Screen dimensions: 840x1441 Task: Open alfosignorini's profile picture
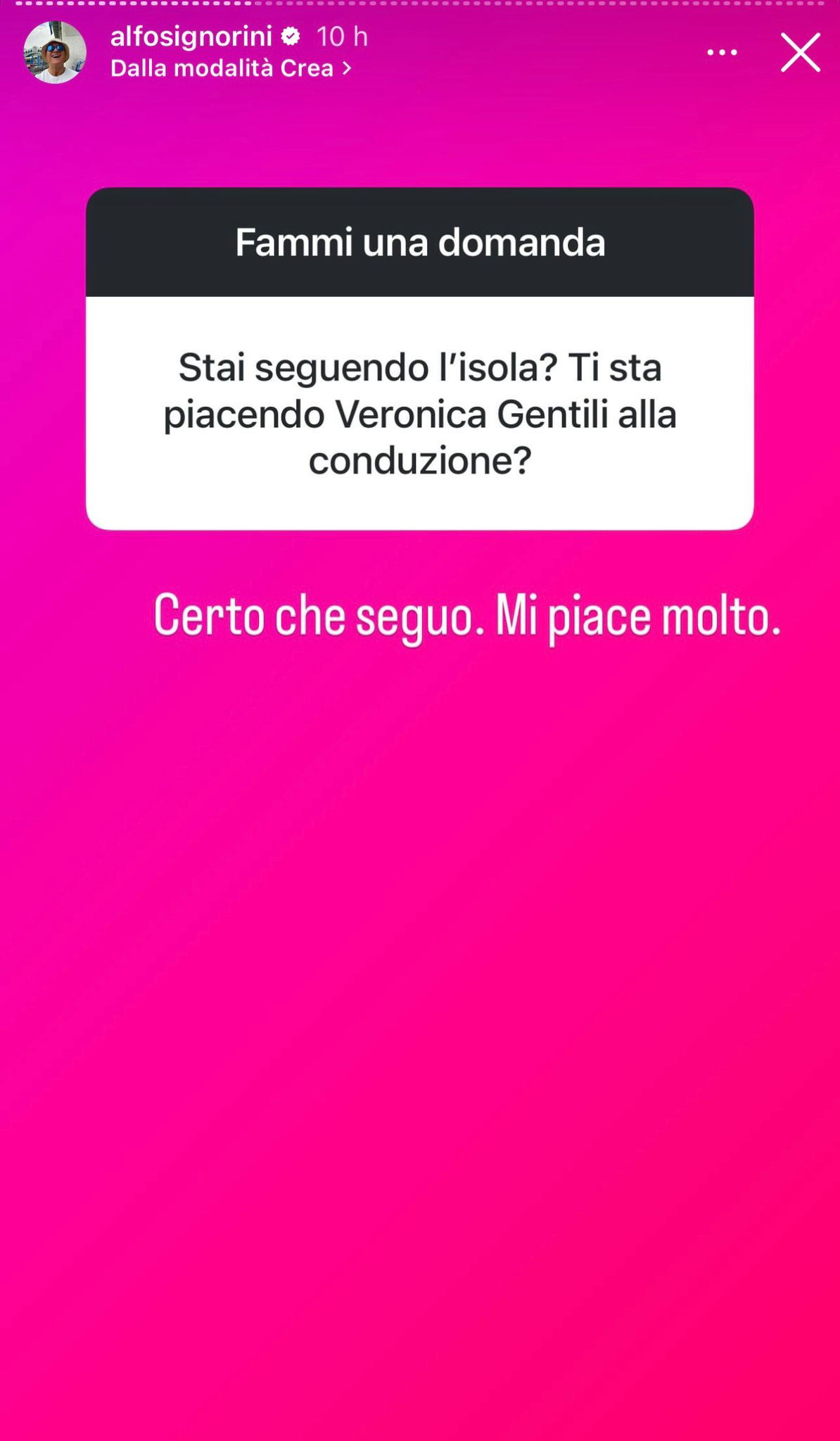click(x=55, y=52)
